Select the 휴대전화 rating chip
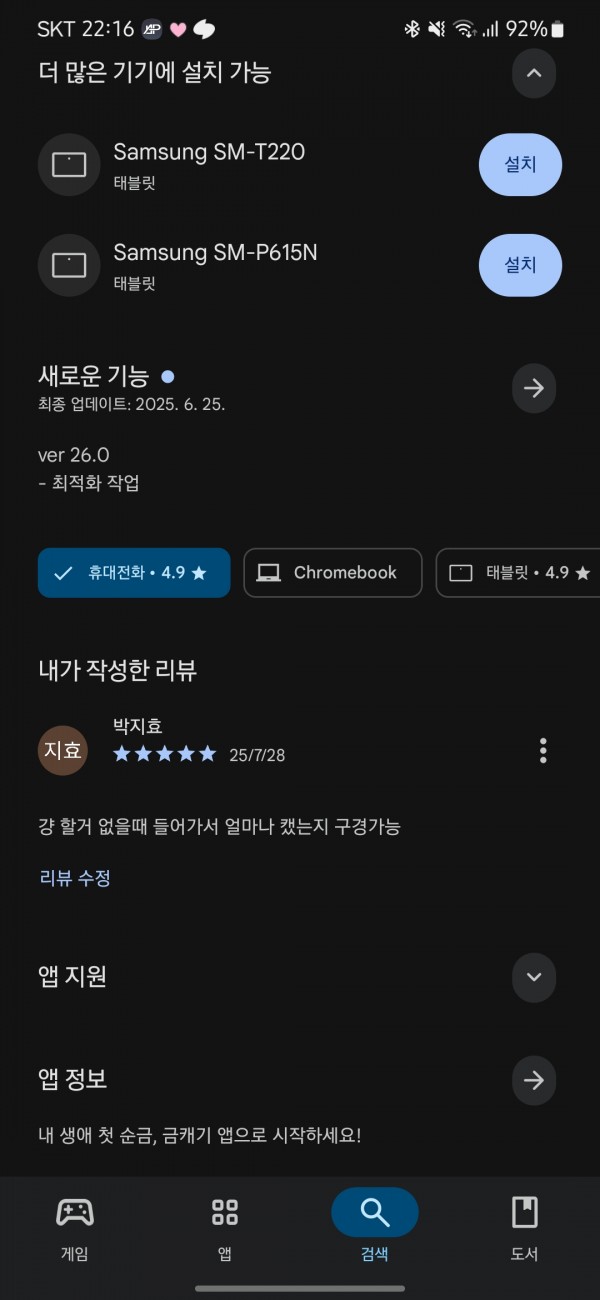600x1300 pixels. click(134, 573)
